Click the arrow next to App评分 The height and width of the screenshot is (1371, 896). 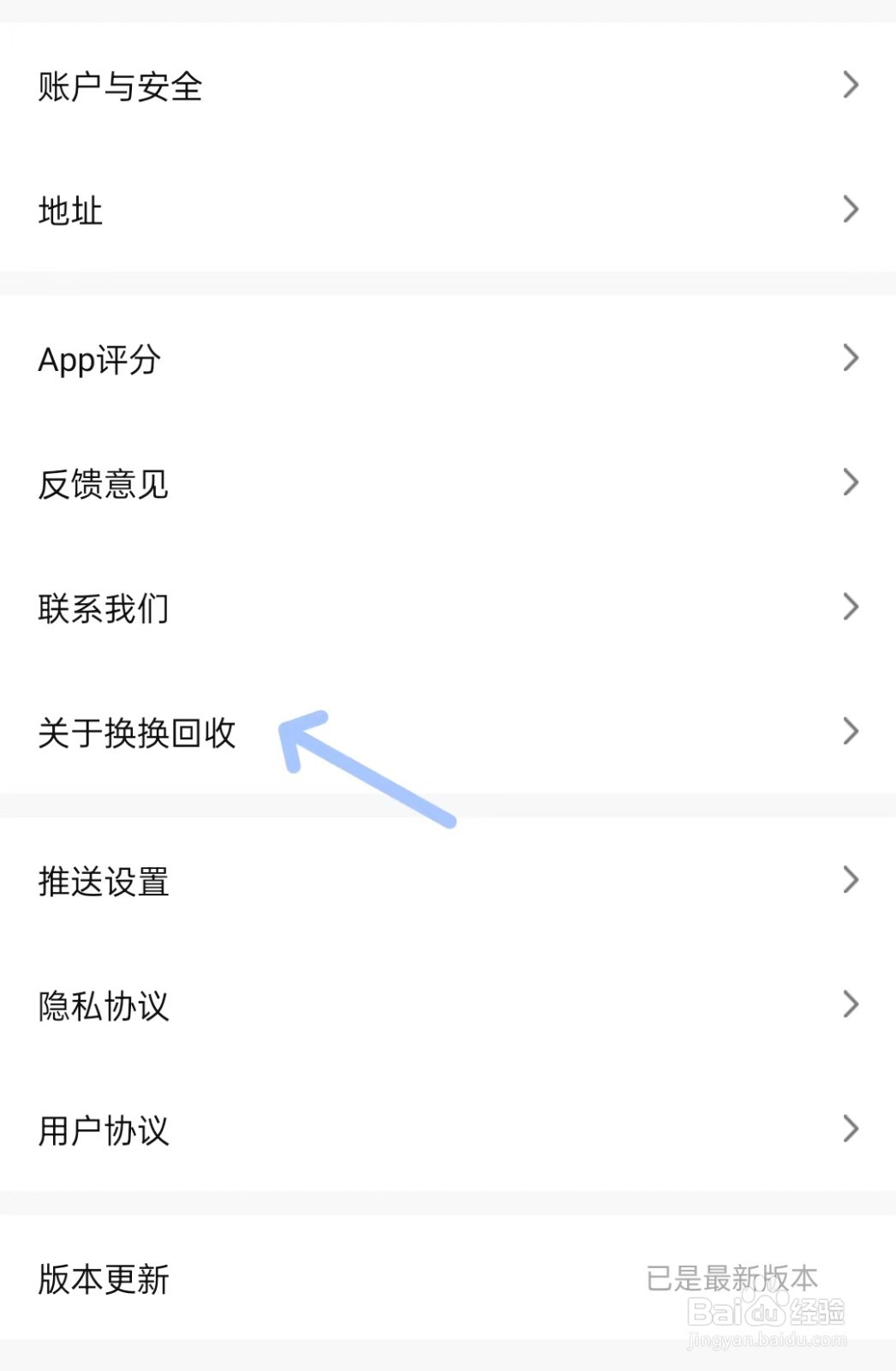[x=850, y=356]
